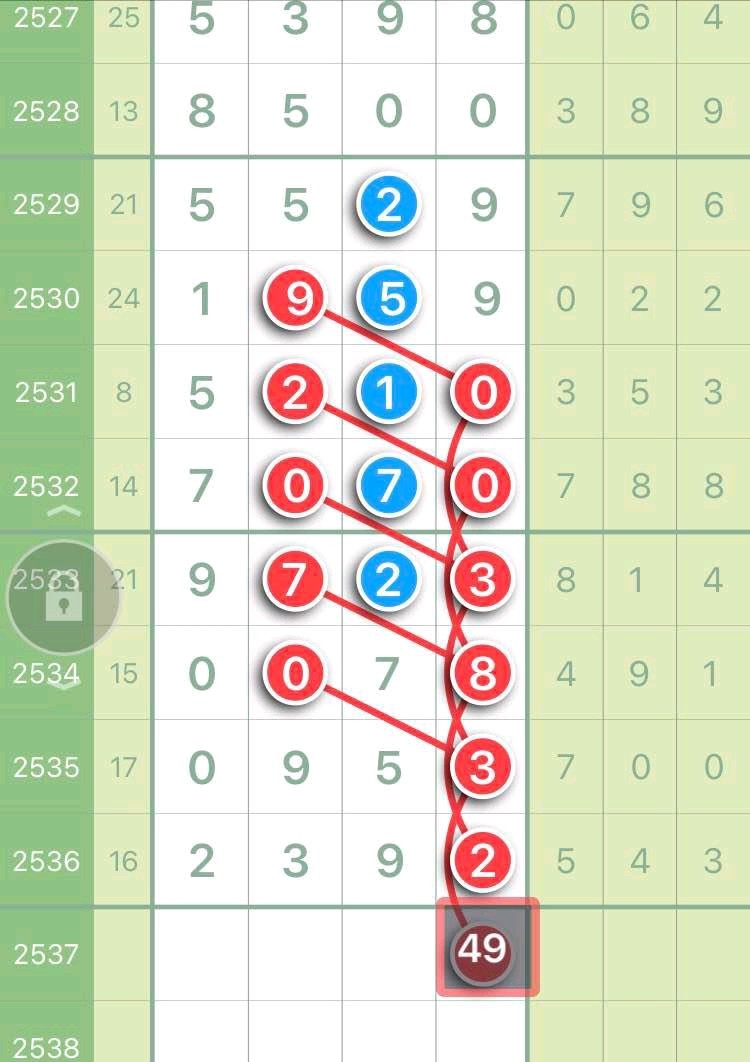Tap the up chevron above the lock
750x1062 pixels.
pos(63,511)
